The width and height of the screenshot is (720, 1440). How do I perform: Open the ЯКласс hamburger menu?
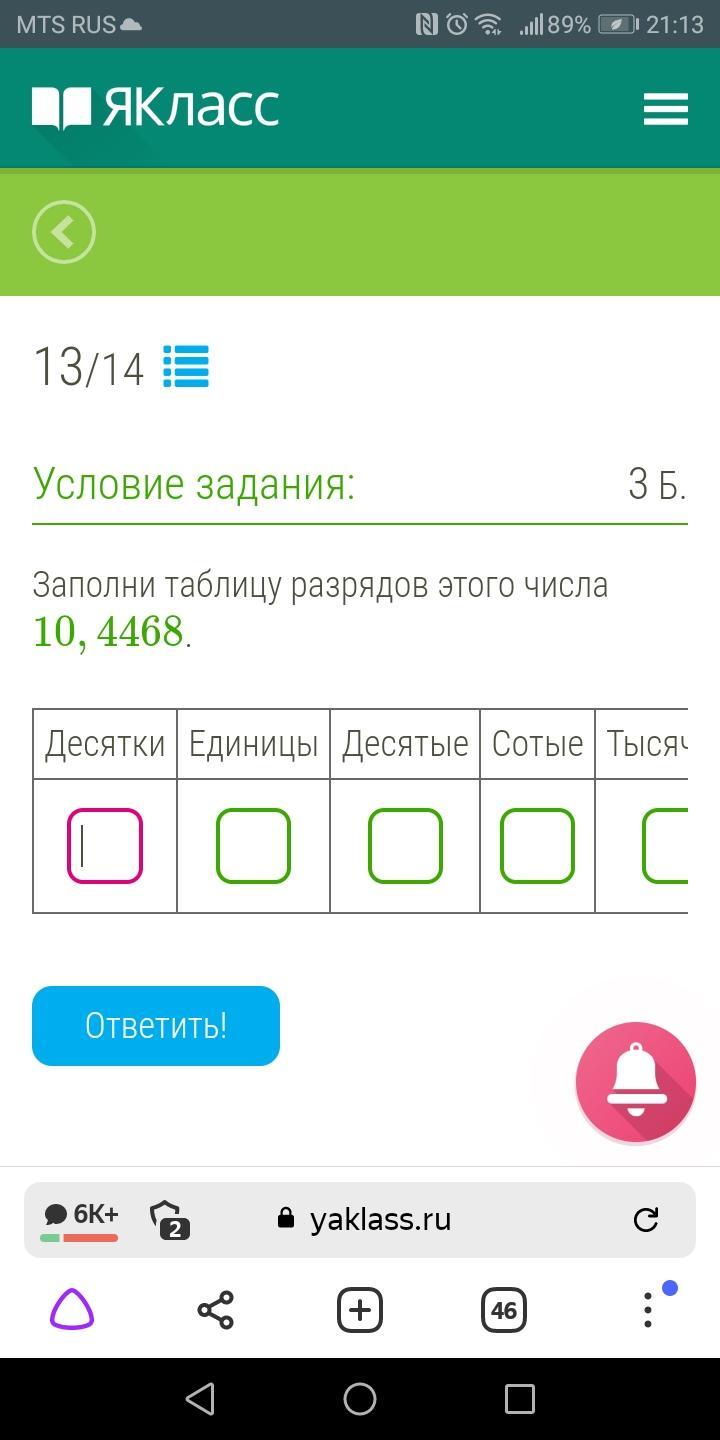[665, 108]
